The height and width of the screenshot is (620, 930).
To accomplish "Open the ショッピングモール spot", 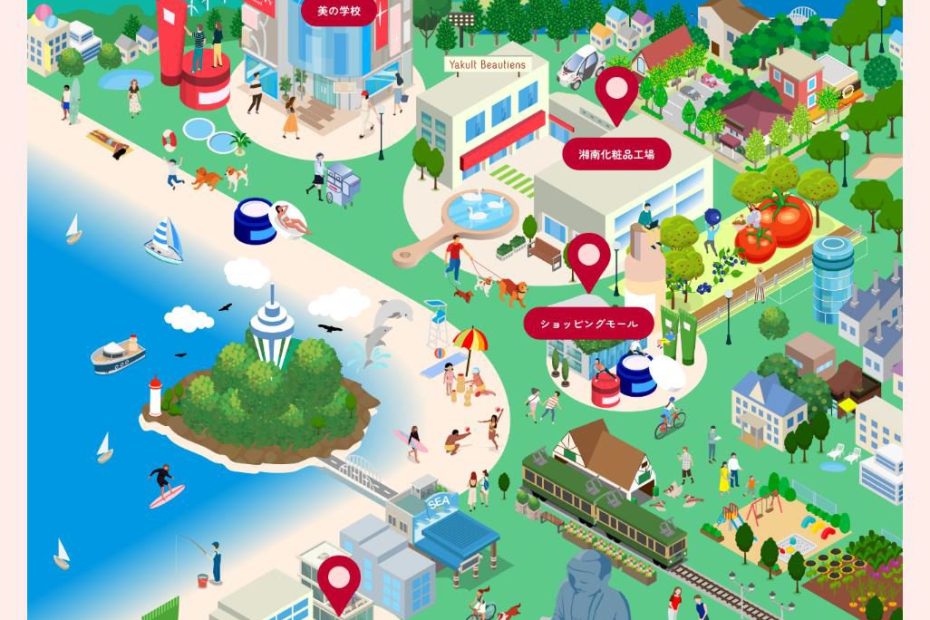I will click(589, 323).
